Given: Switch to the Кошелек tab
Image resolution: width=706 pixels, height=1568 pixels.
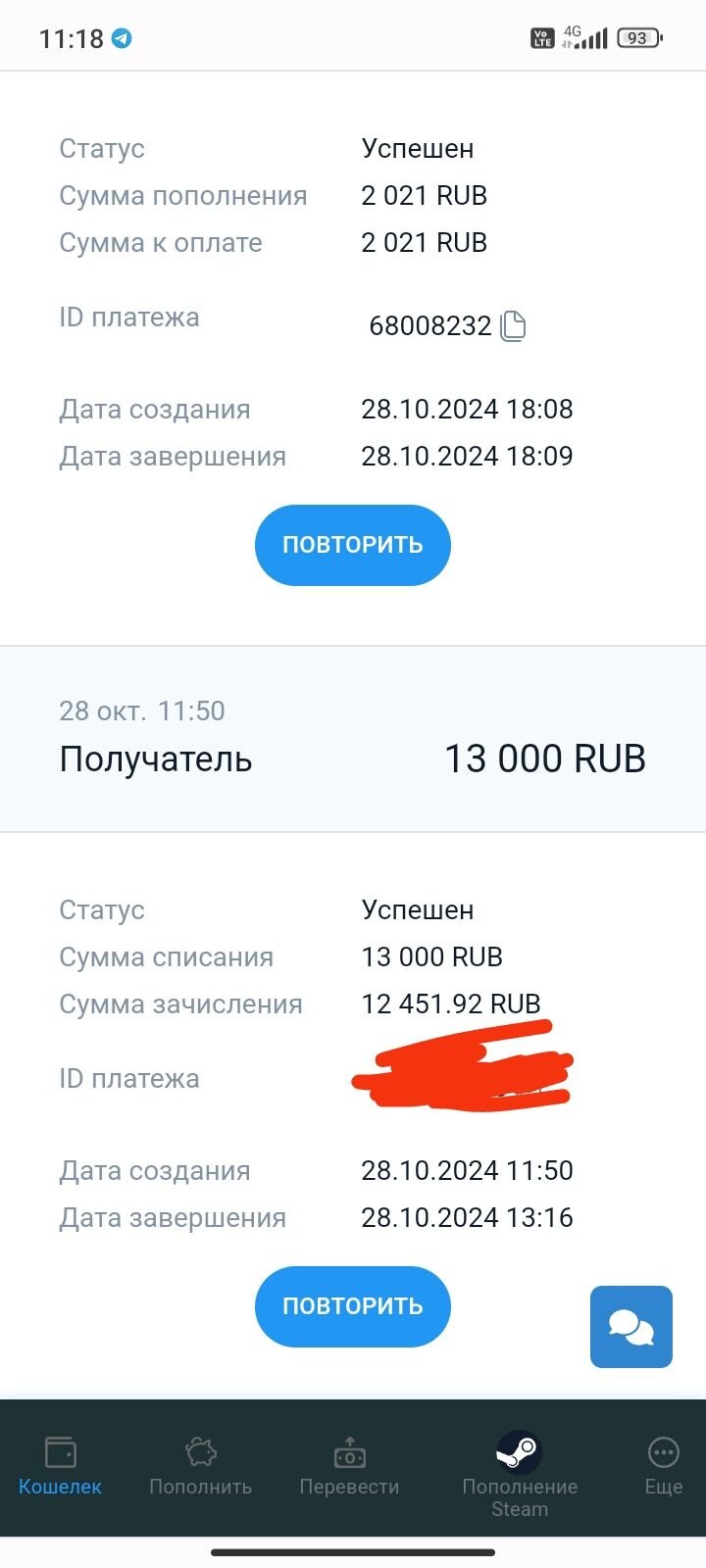Looking at the screenshot, I should click(60, 1466).
